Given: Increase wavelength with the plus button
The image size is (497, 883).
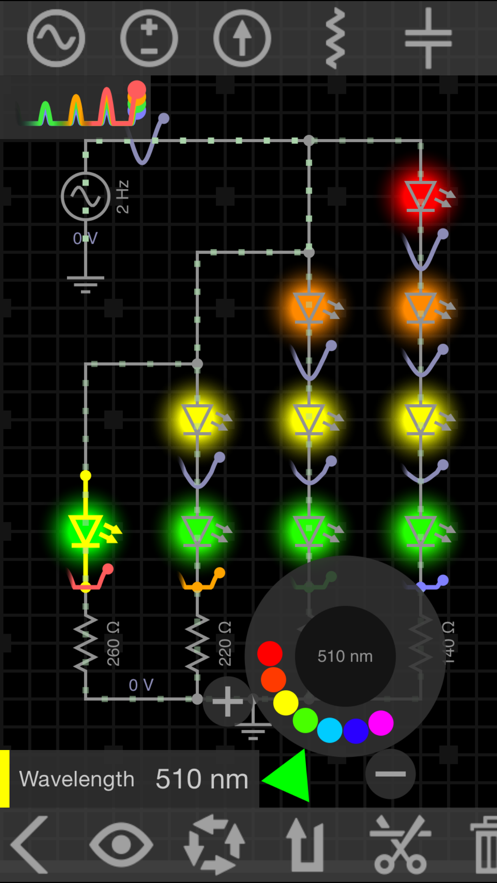Looking at the screenshot, I should click(x=228, y=702).
